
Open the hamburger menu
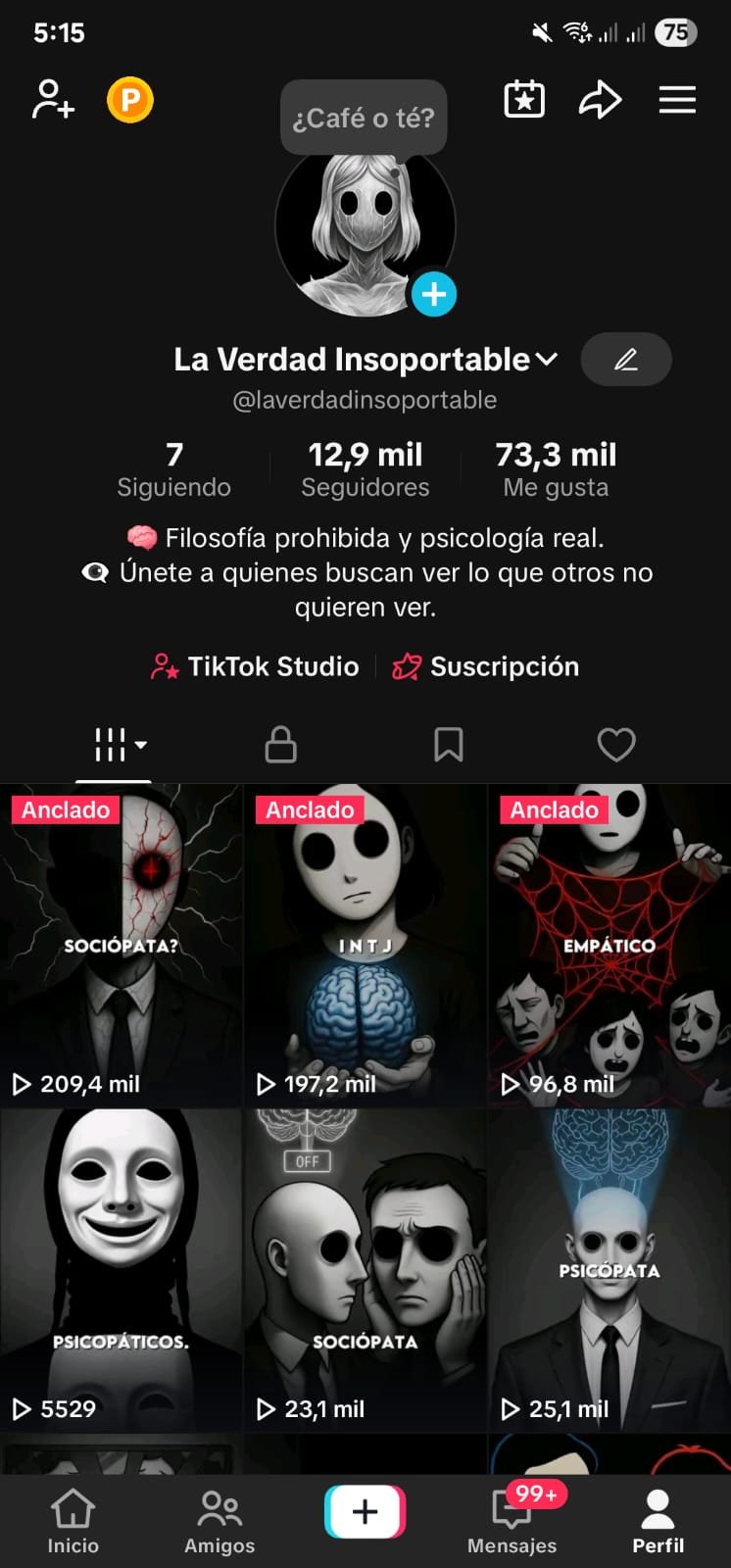point(677,100)
